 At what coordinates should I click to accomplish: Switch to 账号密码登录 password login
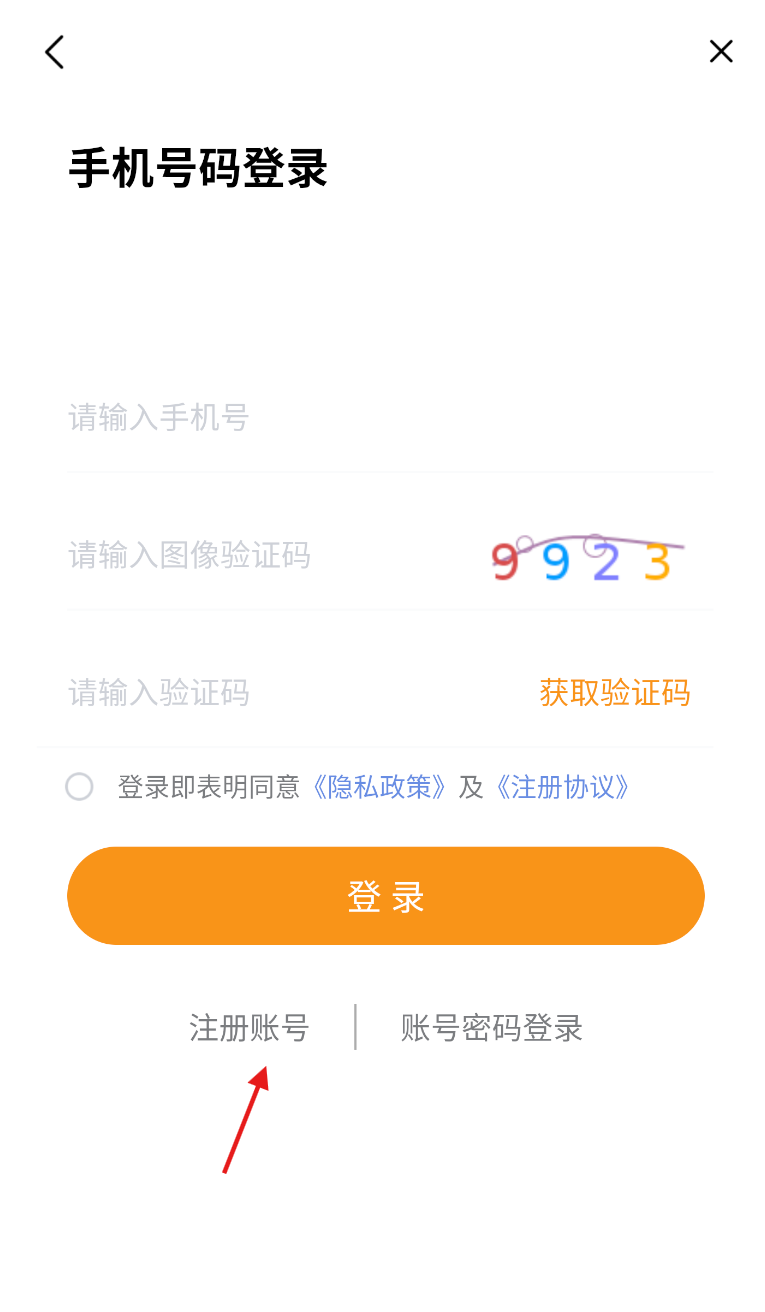pos(492,1028)
